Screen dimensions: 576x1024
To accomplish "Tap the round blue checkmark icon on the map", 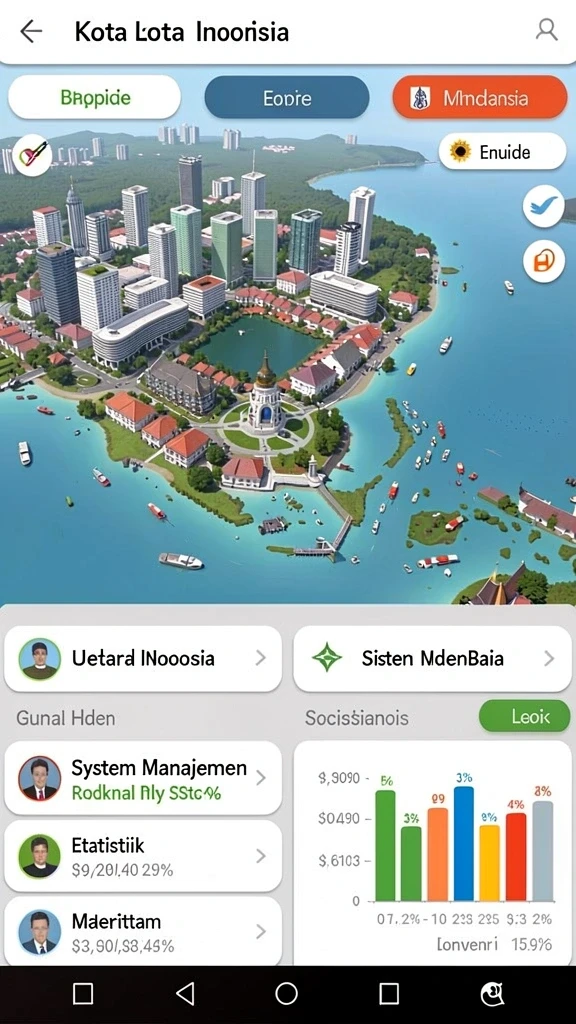I will [543, 206].
